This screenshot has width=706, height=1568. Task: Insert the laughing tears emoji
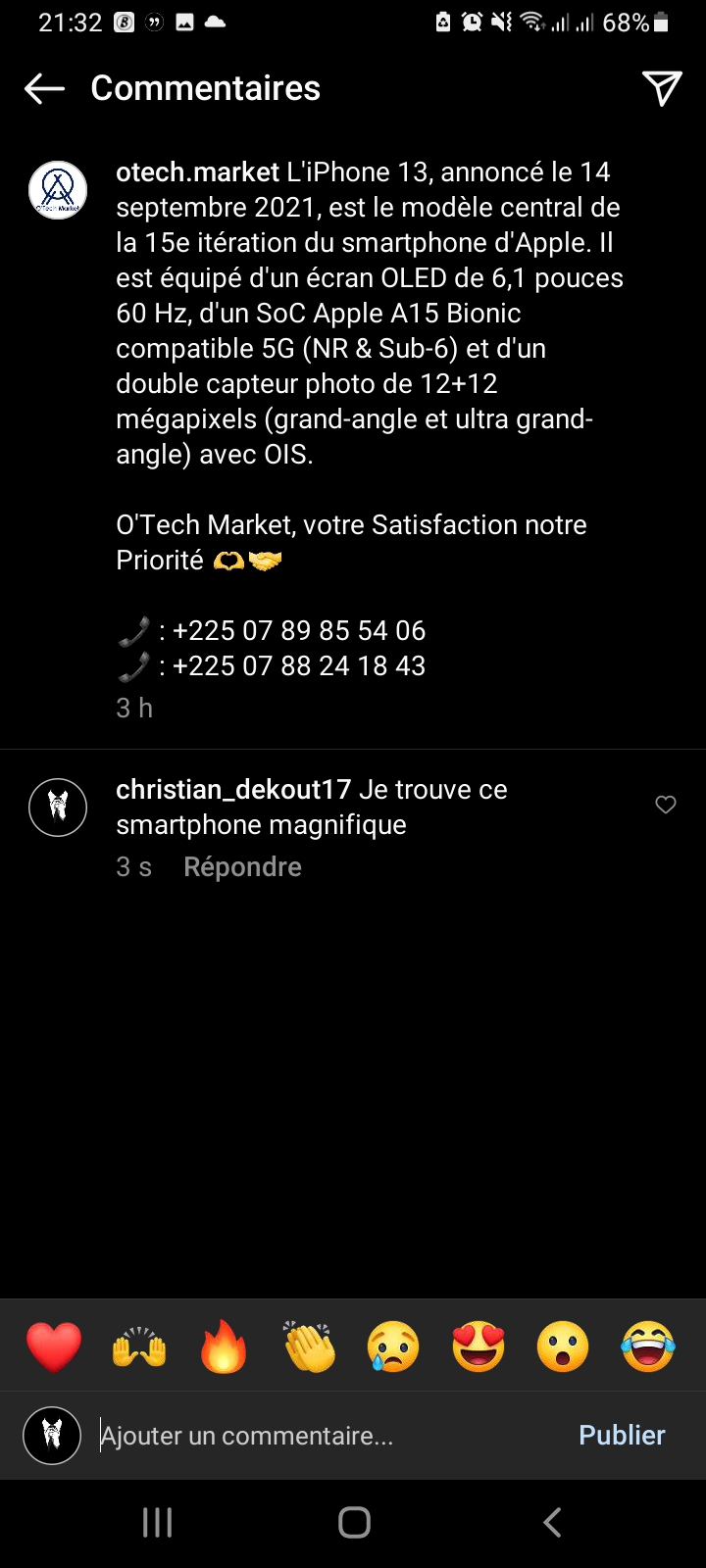648,1346
